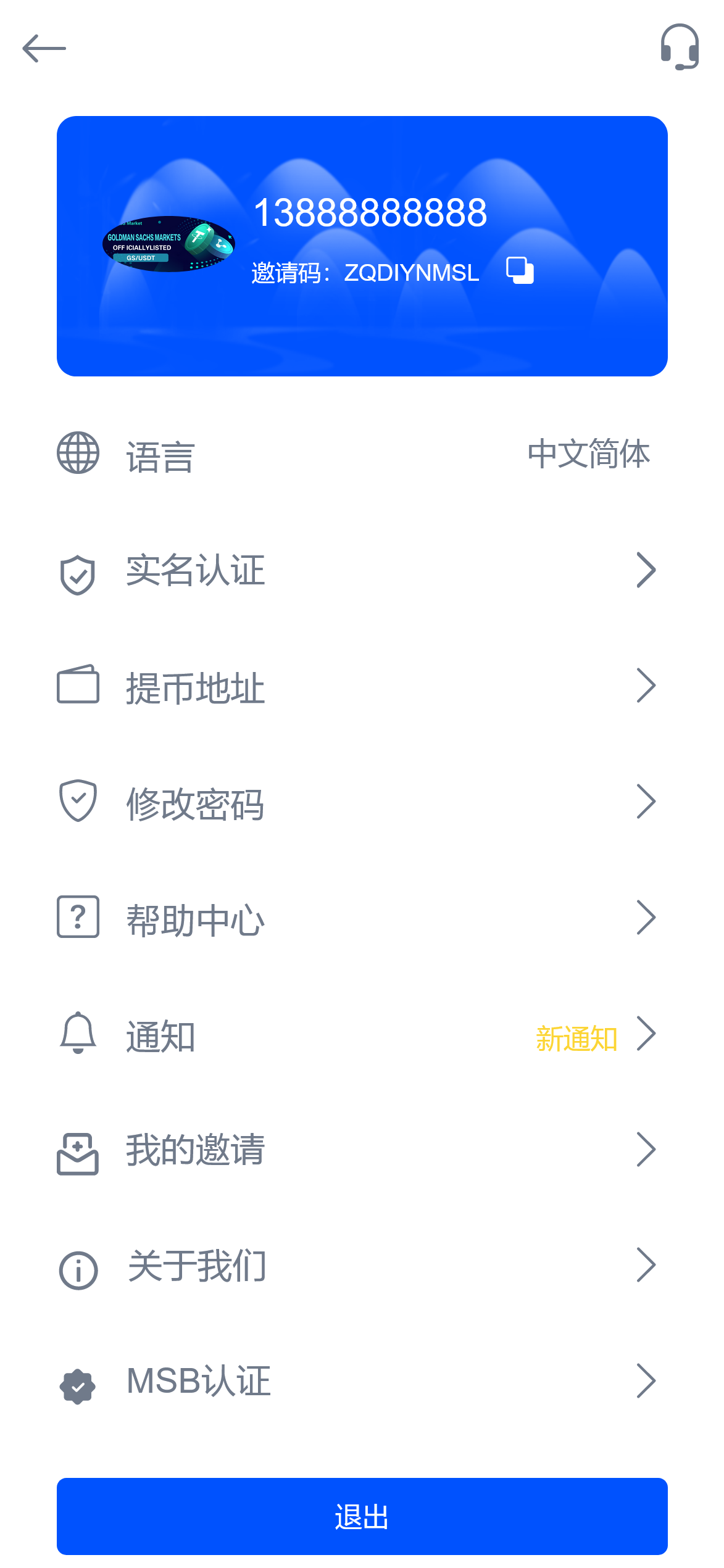
Task: Expand the 修改密码 row chevron
Action: coord(646,801)
